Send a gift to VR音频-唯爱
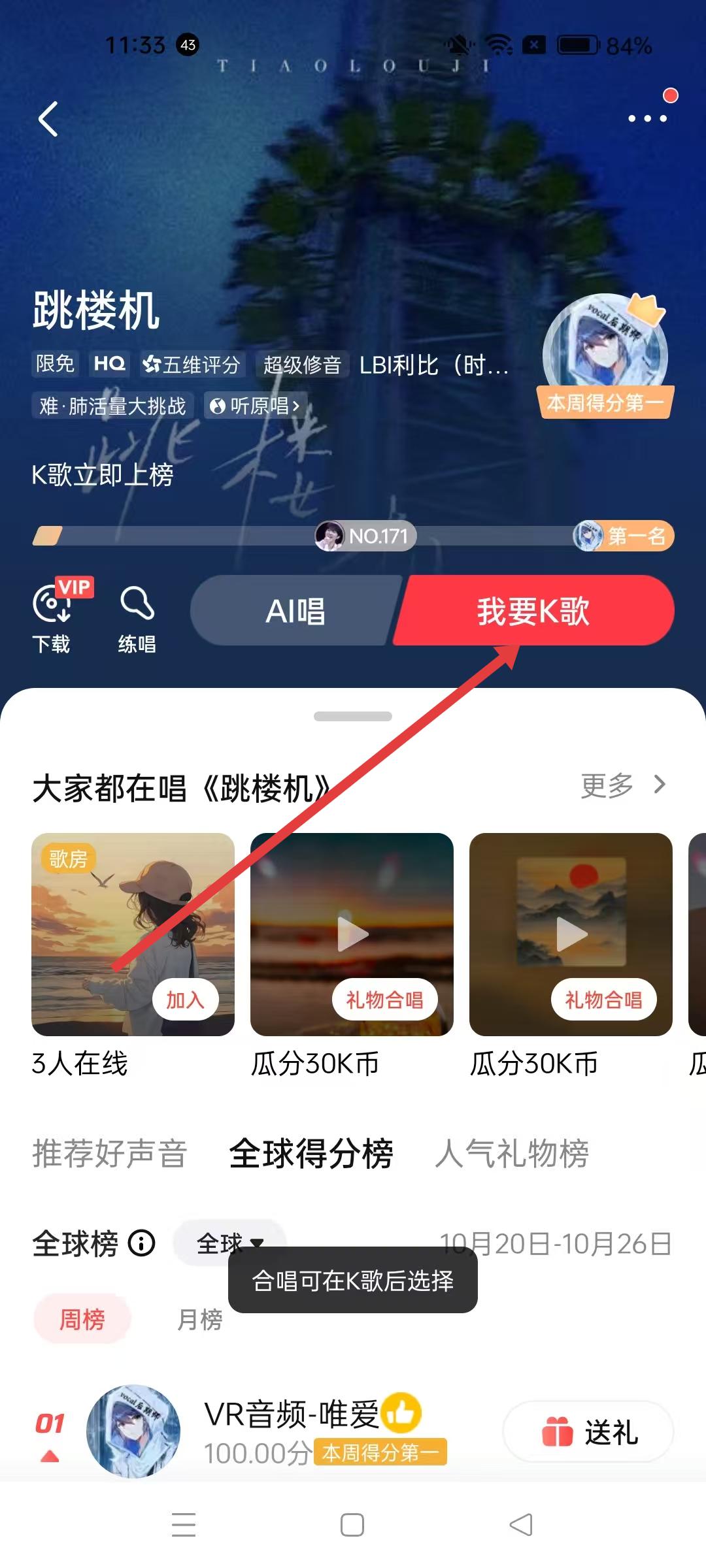Screen dimensions: 706x1568 (x=588, y=1432)
